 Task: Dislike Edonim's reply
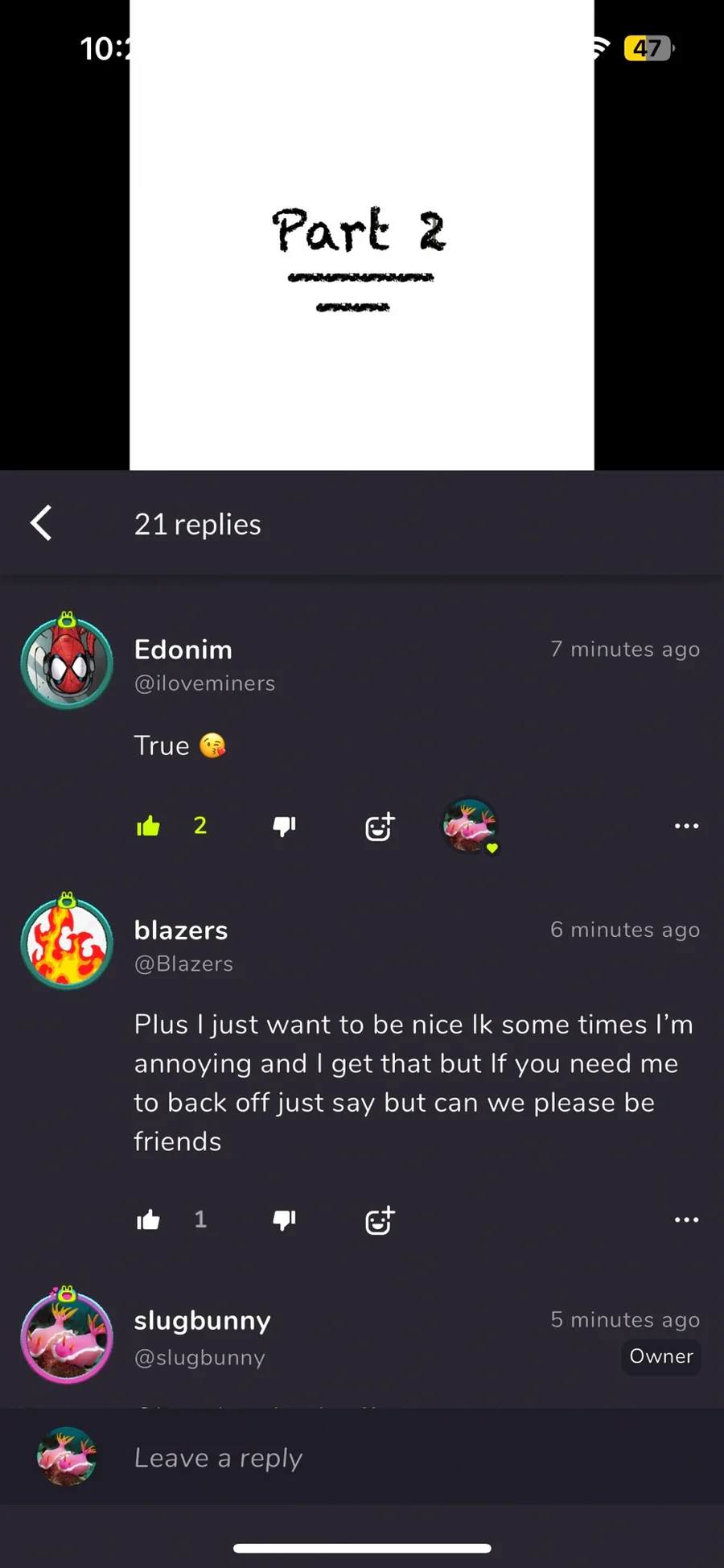pos(284,826)
